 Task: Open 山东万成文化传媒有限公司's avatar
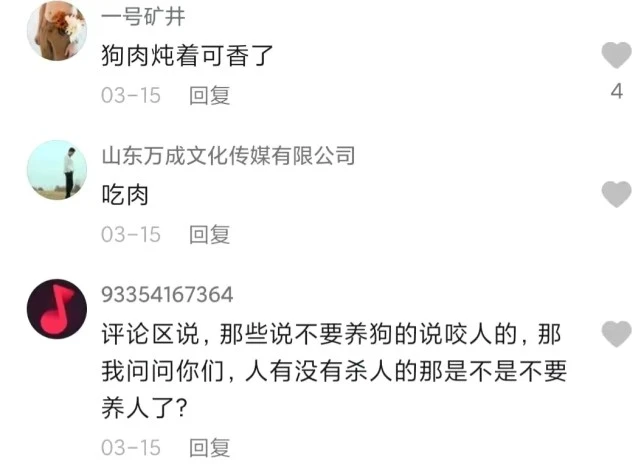tap(56, 169)
